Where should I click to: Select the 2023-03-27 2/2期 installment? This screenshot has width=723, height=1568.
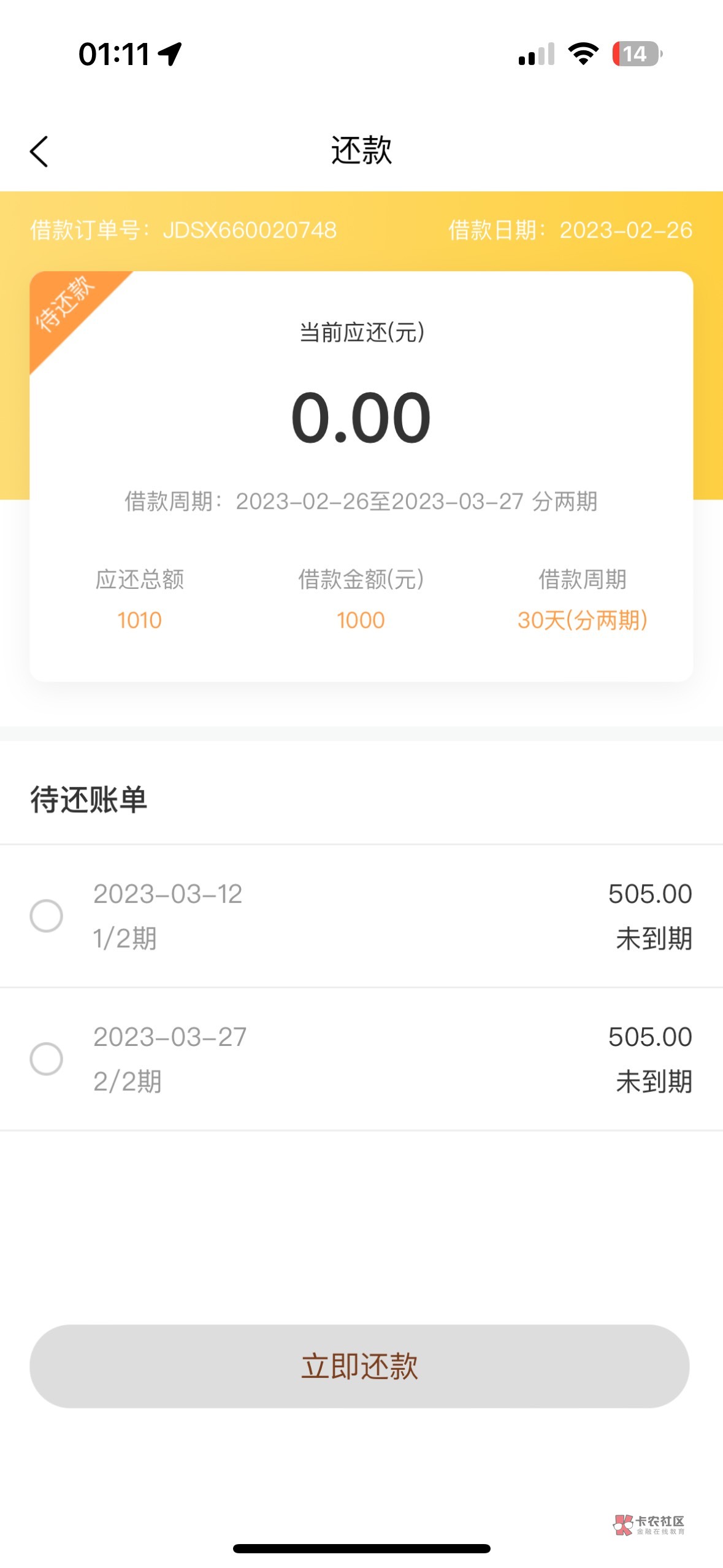coord(47,1058)
